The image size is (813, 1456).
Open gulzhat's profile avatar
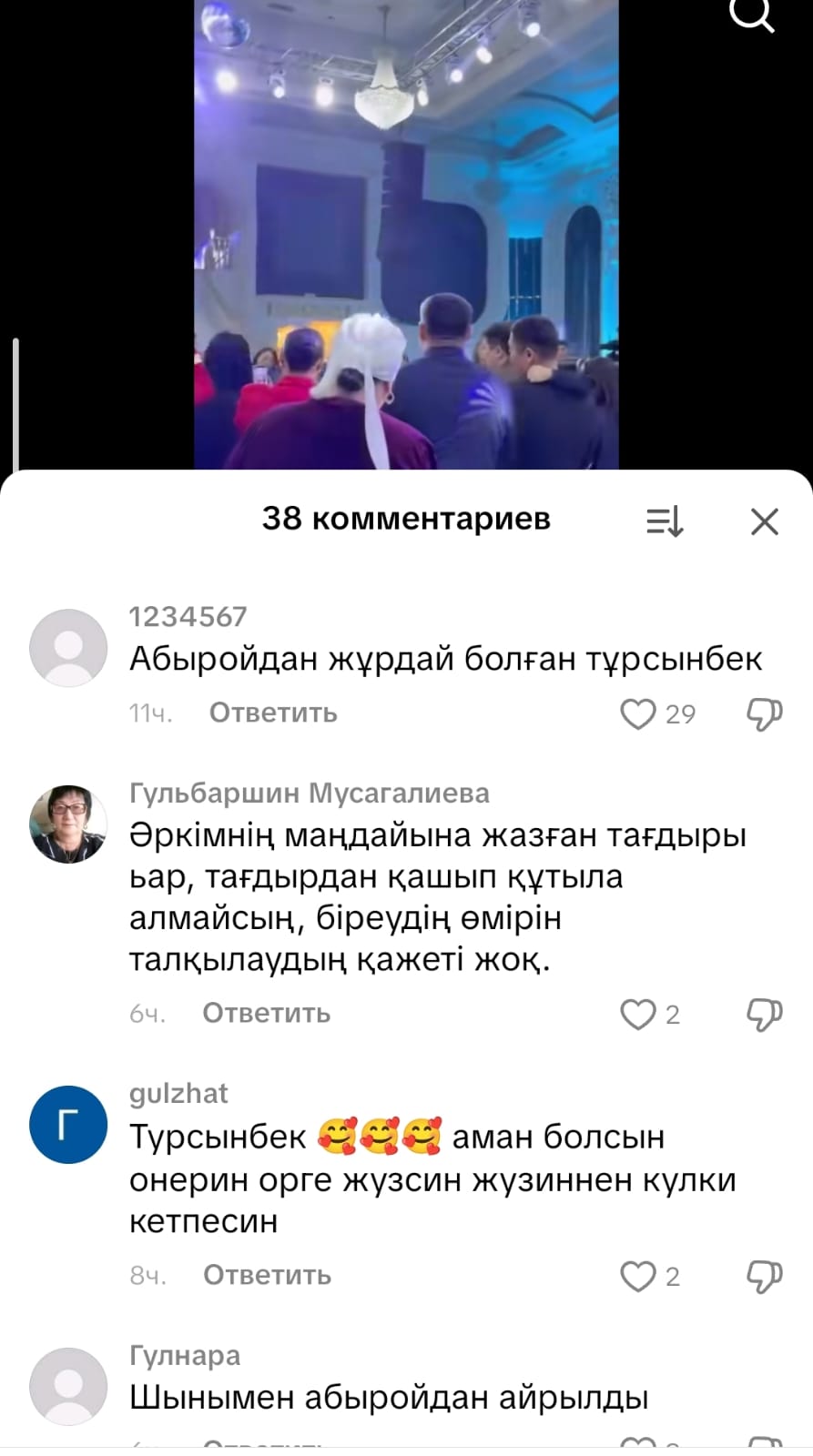coord(68,1124)
